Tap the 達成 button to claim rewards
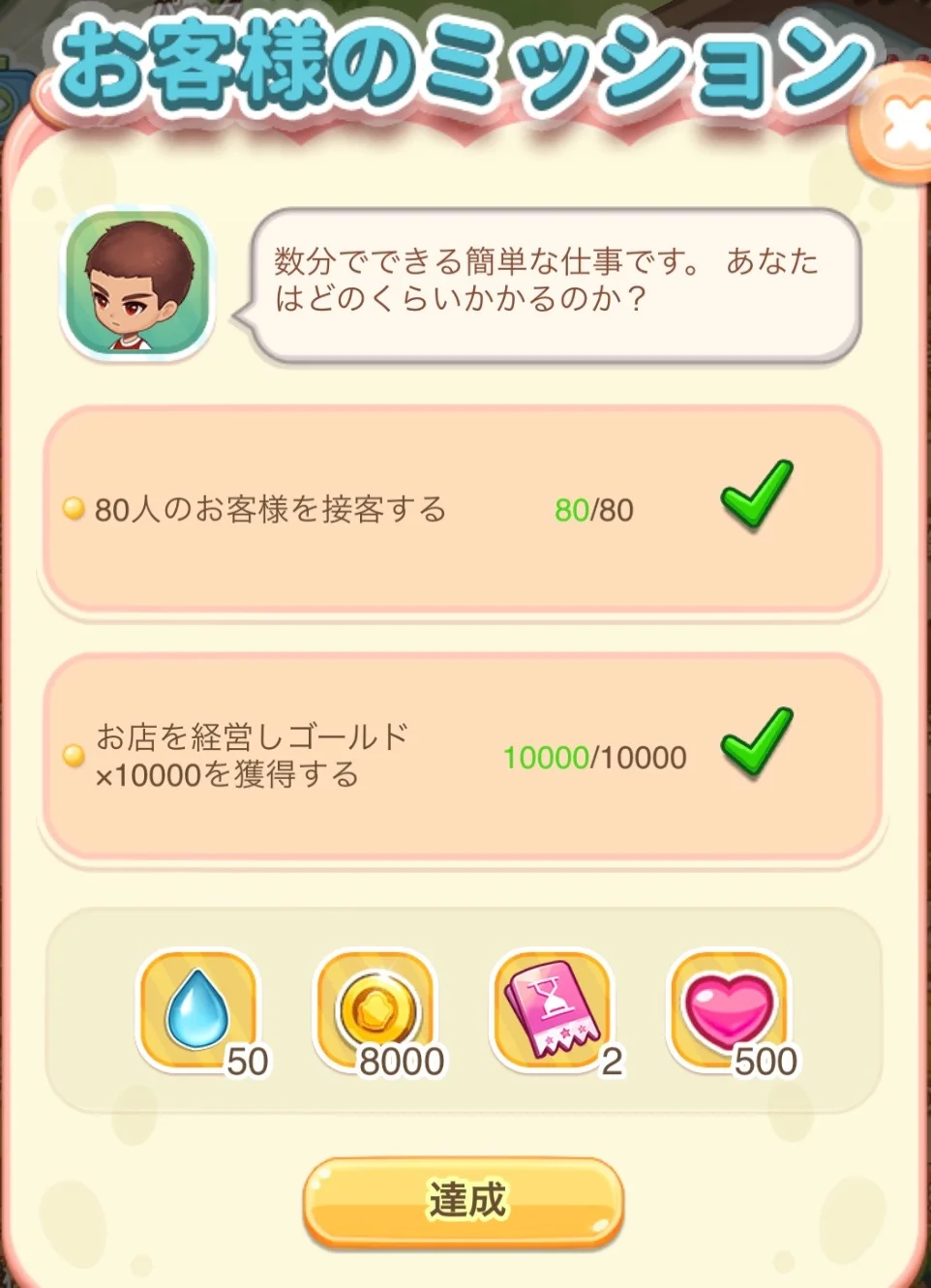The height and width of the screenshot is (1288, 931). [465, 1201]
